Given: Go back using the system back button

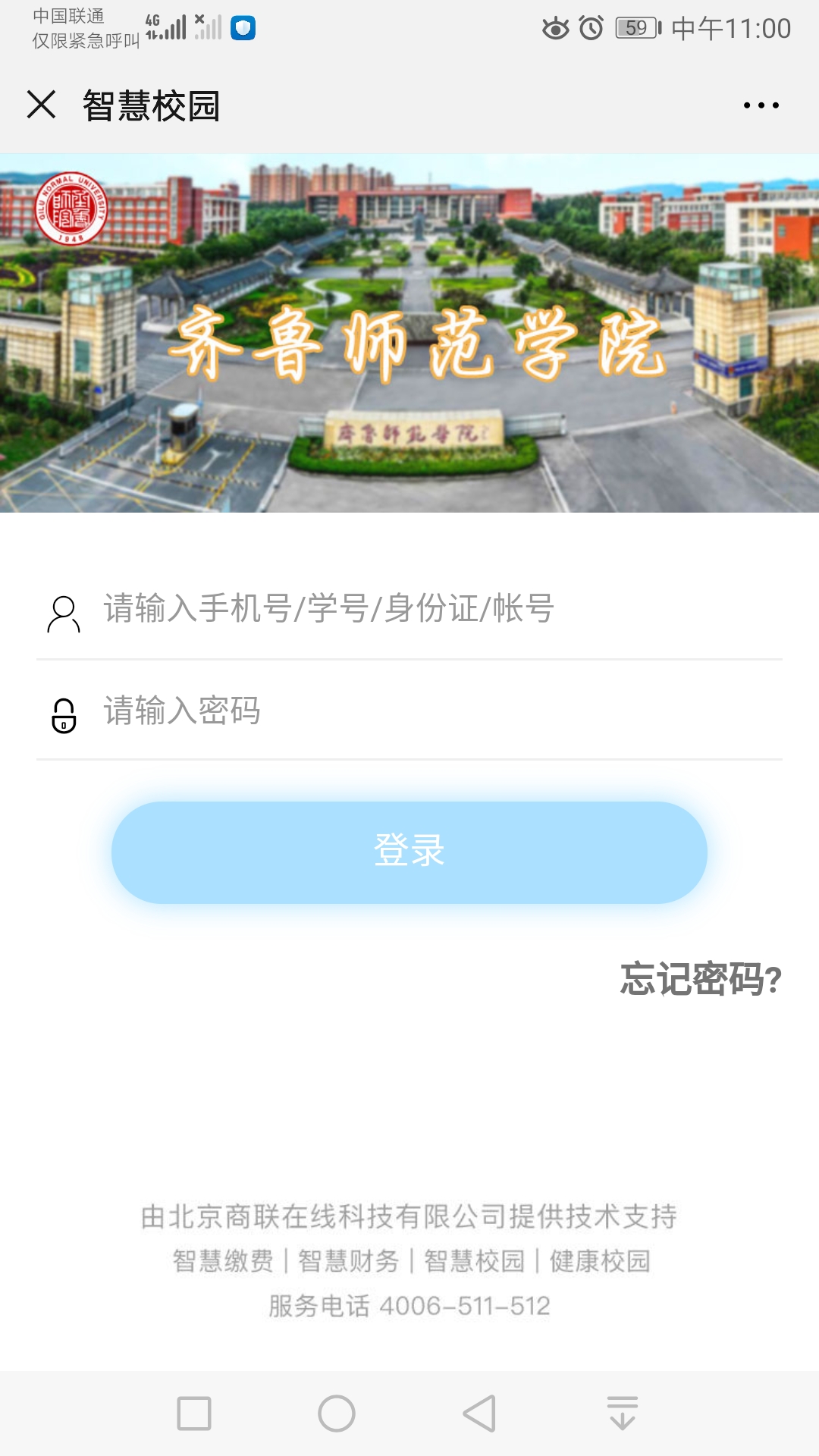Looking at the screenshot, I should (x=479, y=1414).
